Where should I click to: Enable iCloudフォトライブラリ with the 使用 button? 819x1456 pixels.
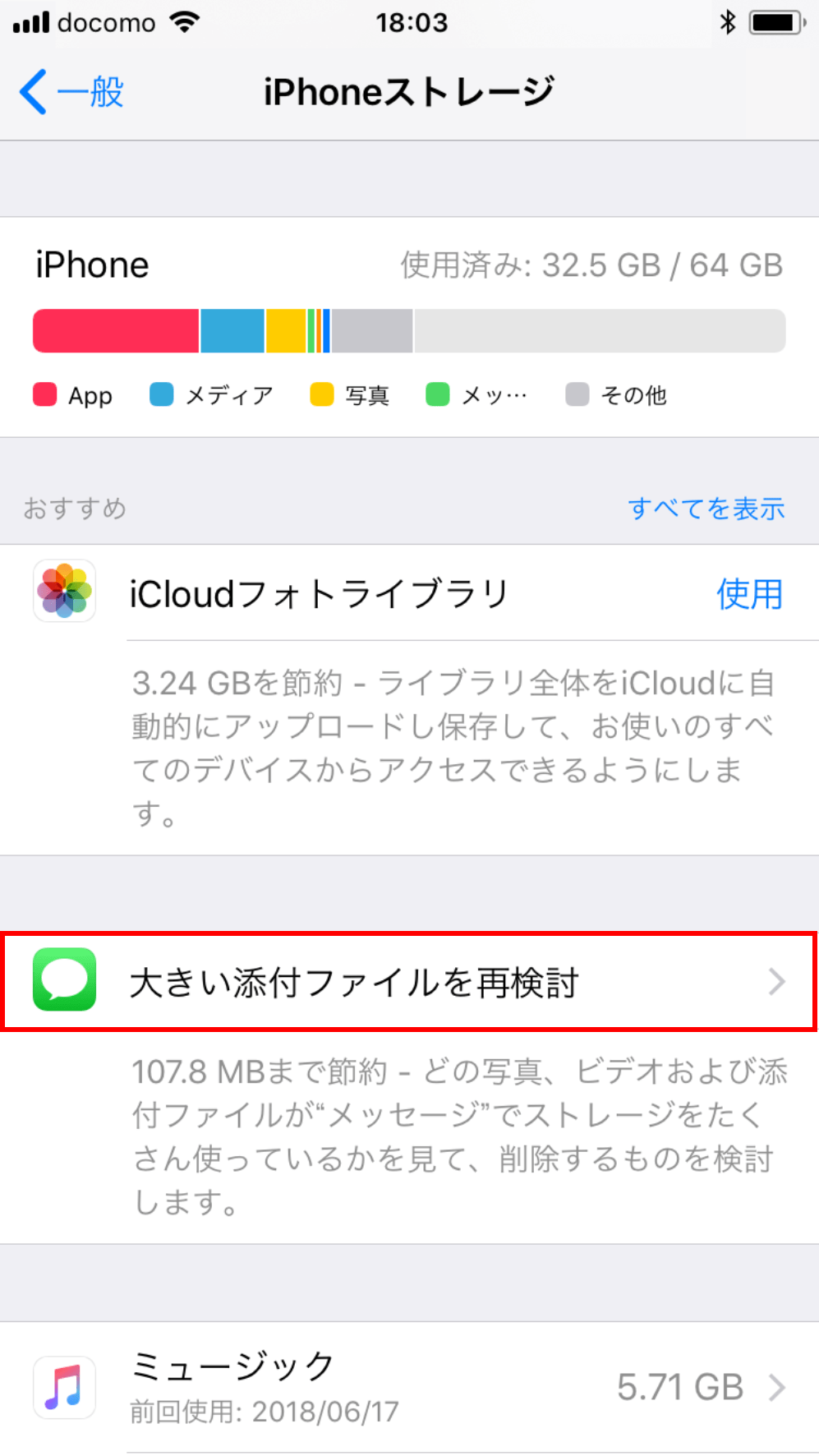[x=748, y=593]
